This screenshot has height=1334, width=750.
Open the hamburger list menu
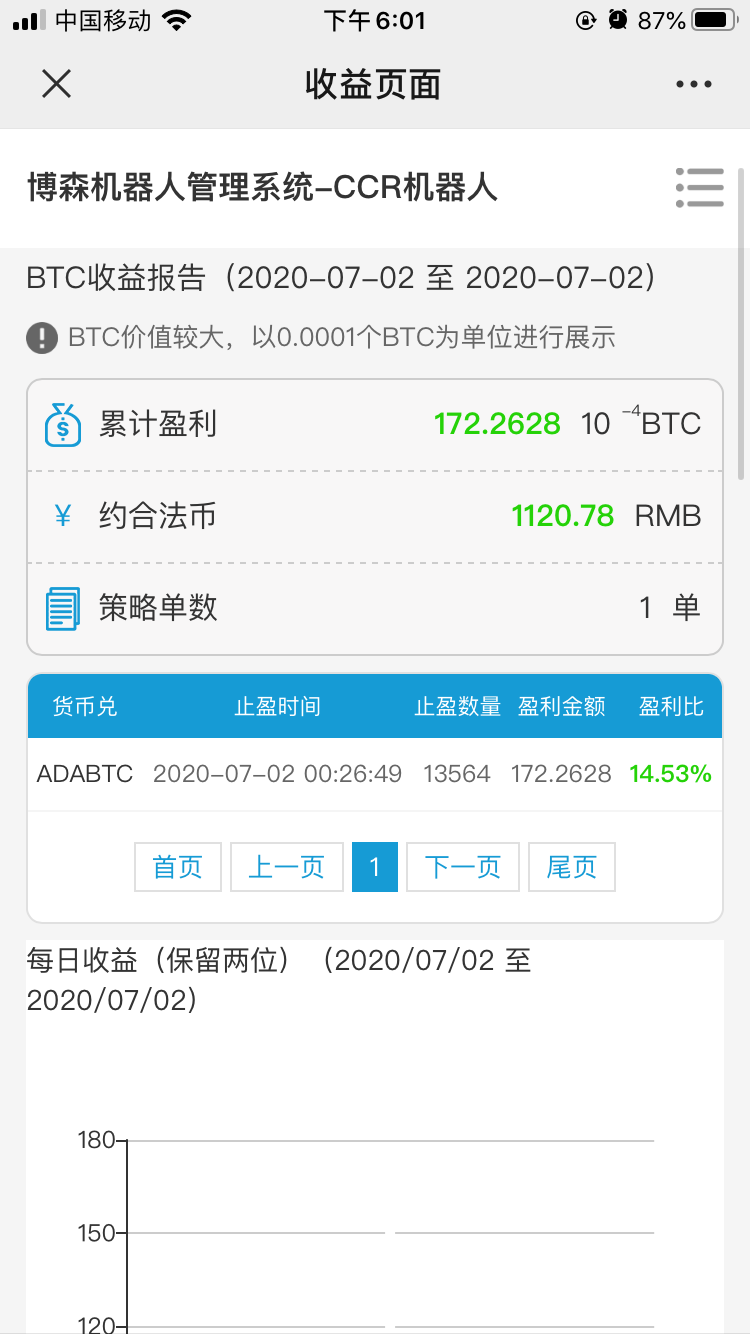click(x=699, y=187)
